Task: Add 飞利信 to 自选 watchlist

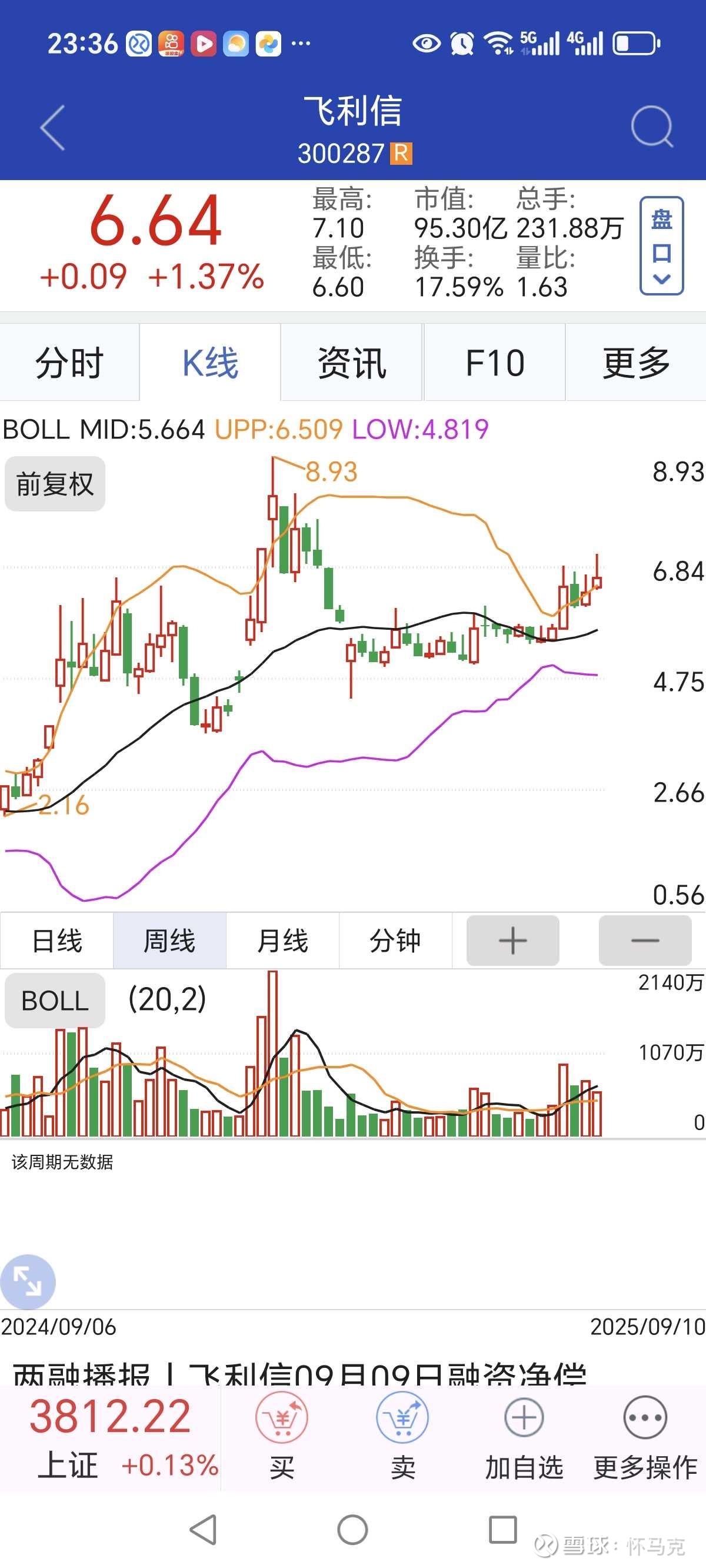Action: pyautogui.click(x=524, y=1437)
